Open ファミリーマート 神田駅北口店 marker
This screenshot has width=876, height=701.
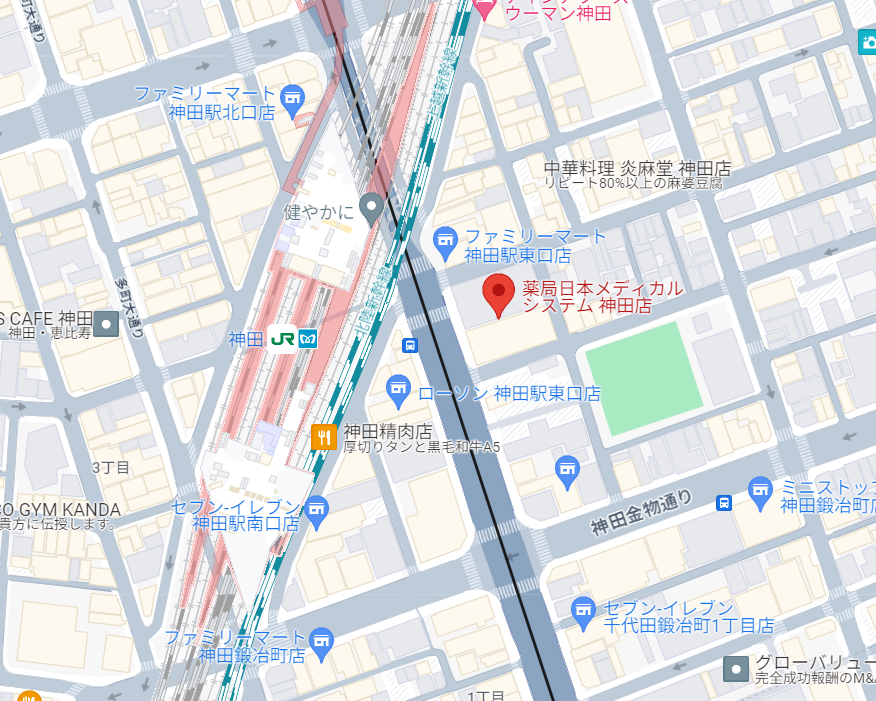tap(292, 98)
